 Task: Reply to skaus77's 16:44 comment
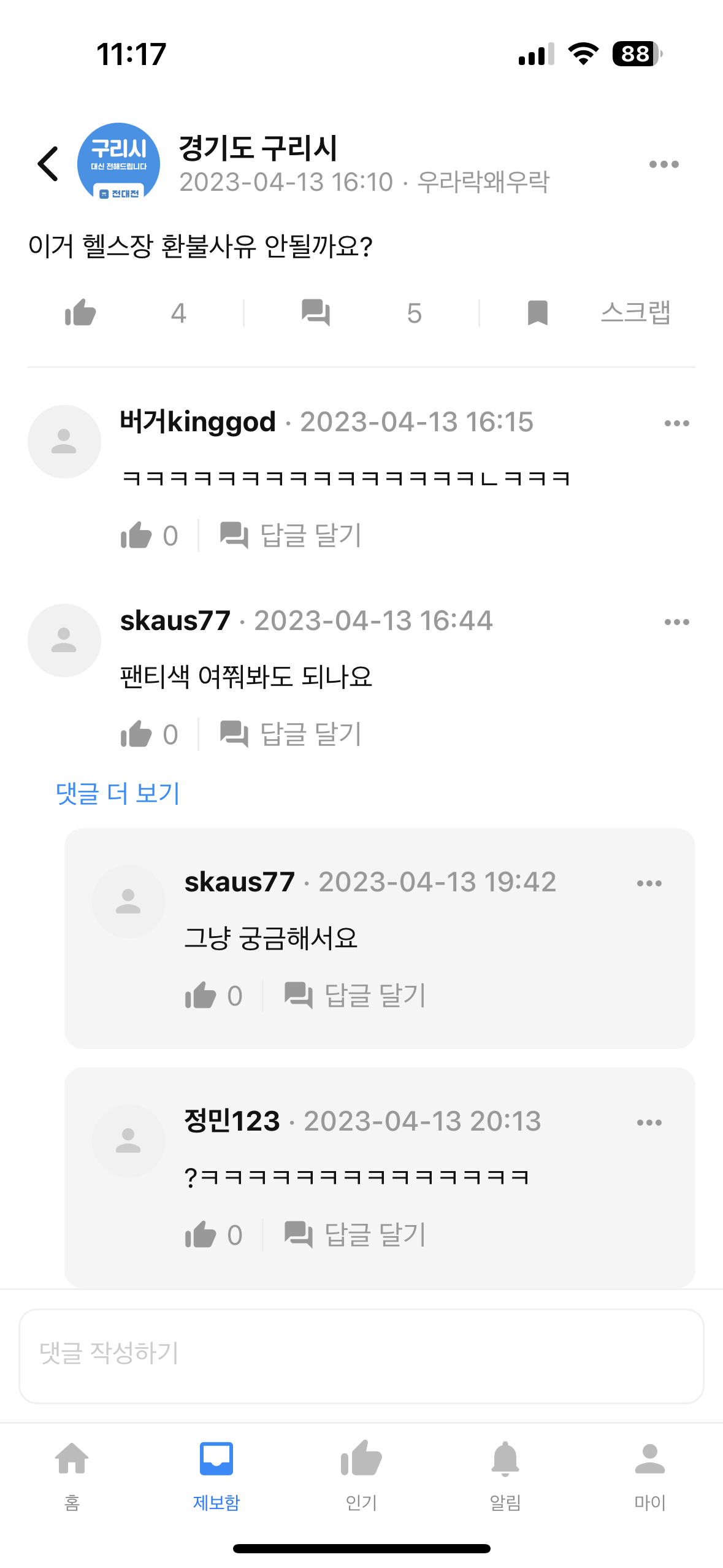pos(291,734)
